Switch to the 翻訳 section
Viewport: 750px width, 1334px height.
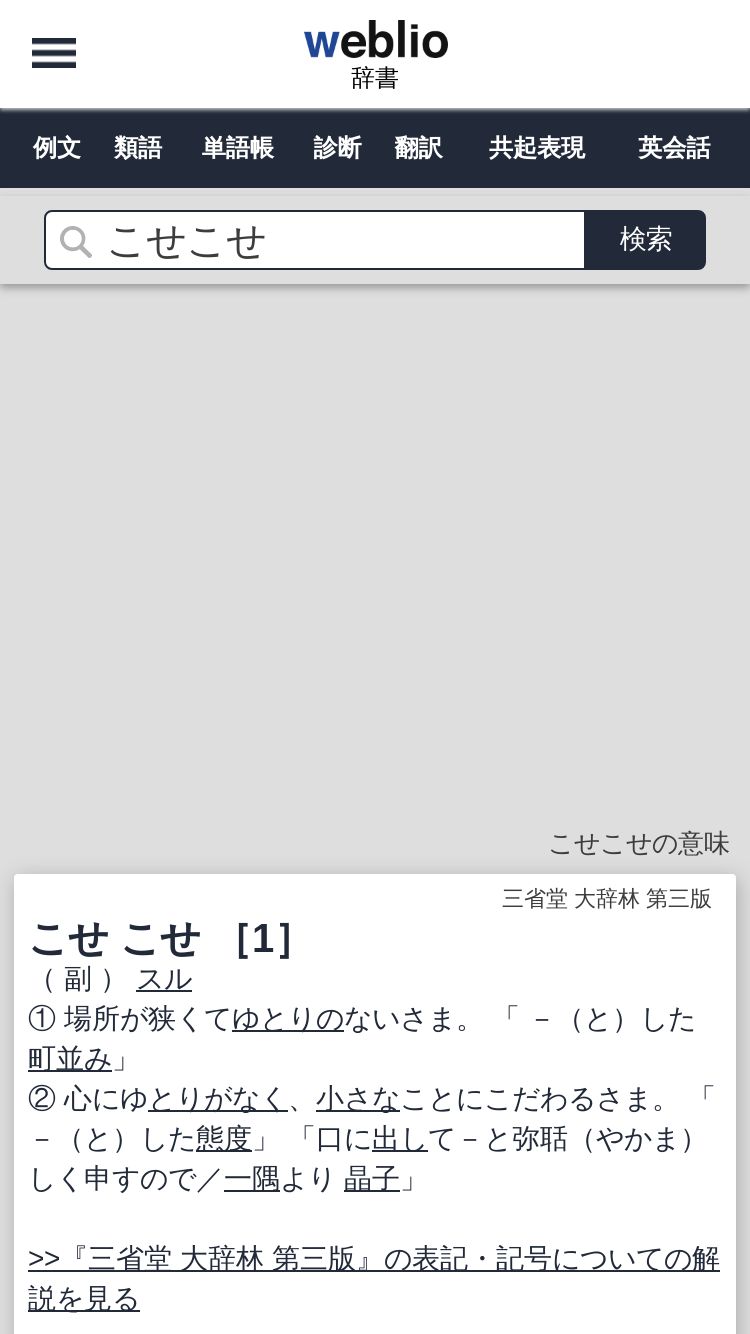(418, 148)
